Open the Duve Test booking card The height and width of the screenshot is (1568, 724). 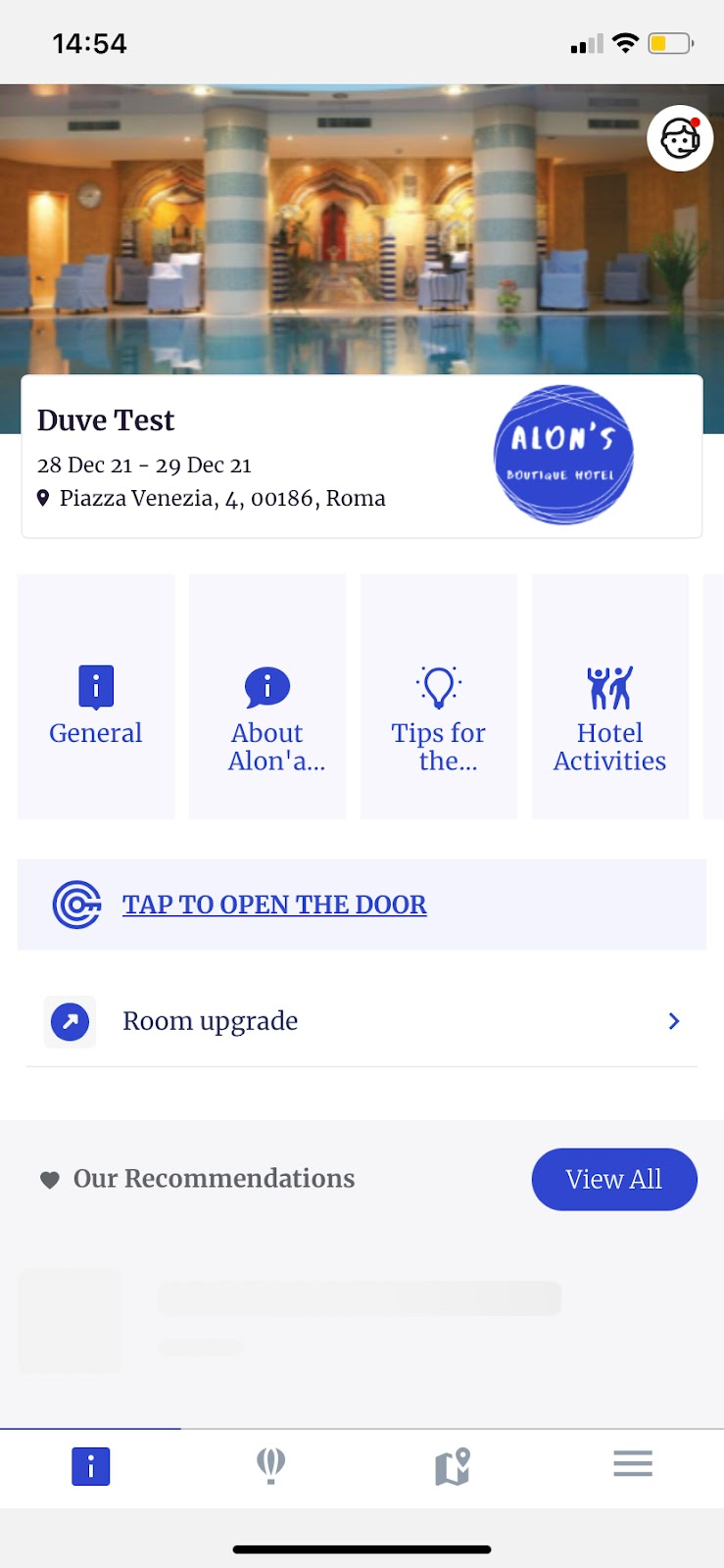[x=255, y=457]
